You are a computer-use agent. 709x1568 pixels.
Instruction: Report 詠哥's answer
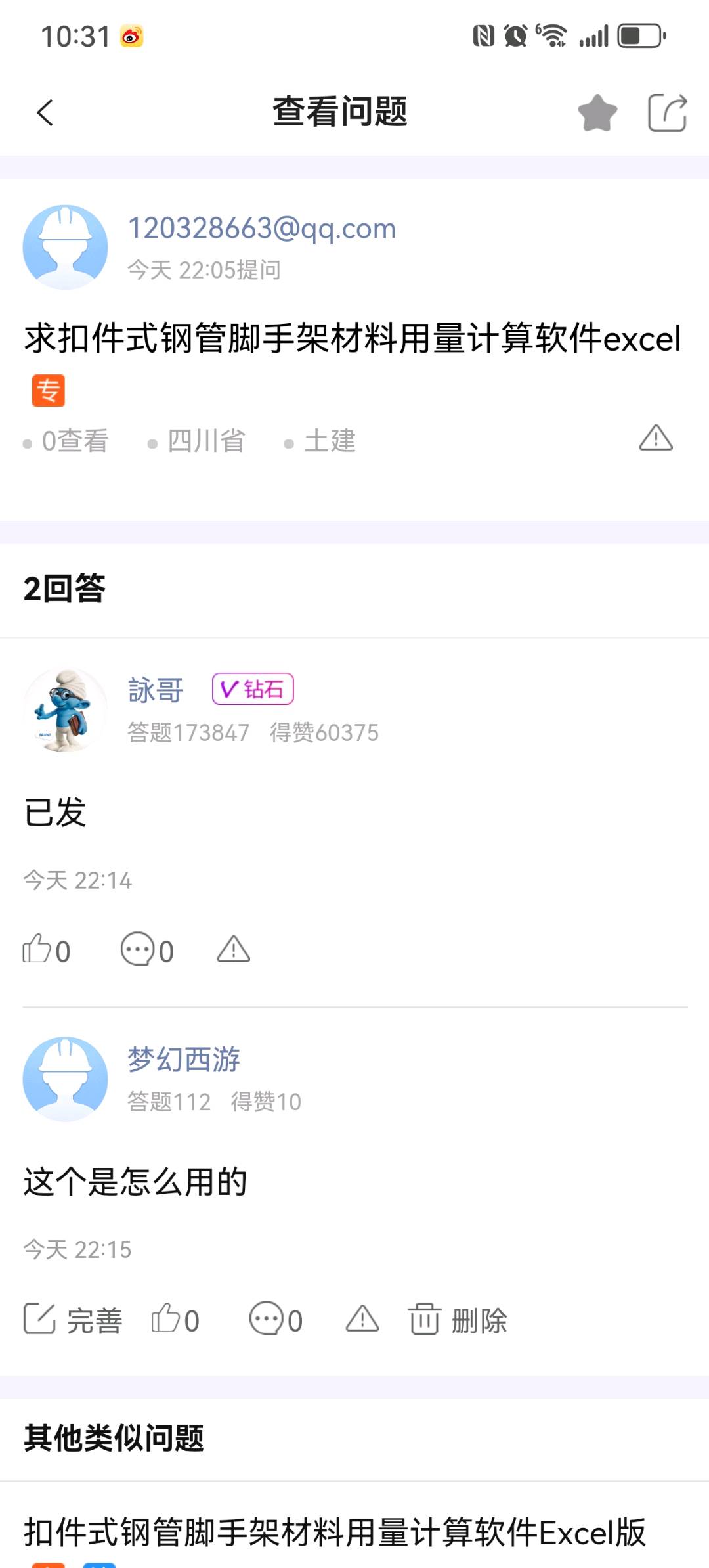pyautogui.click(x=234, y=950)
